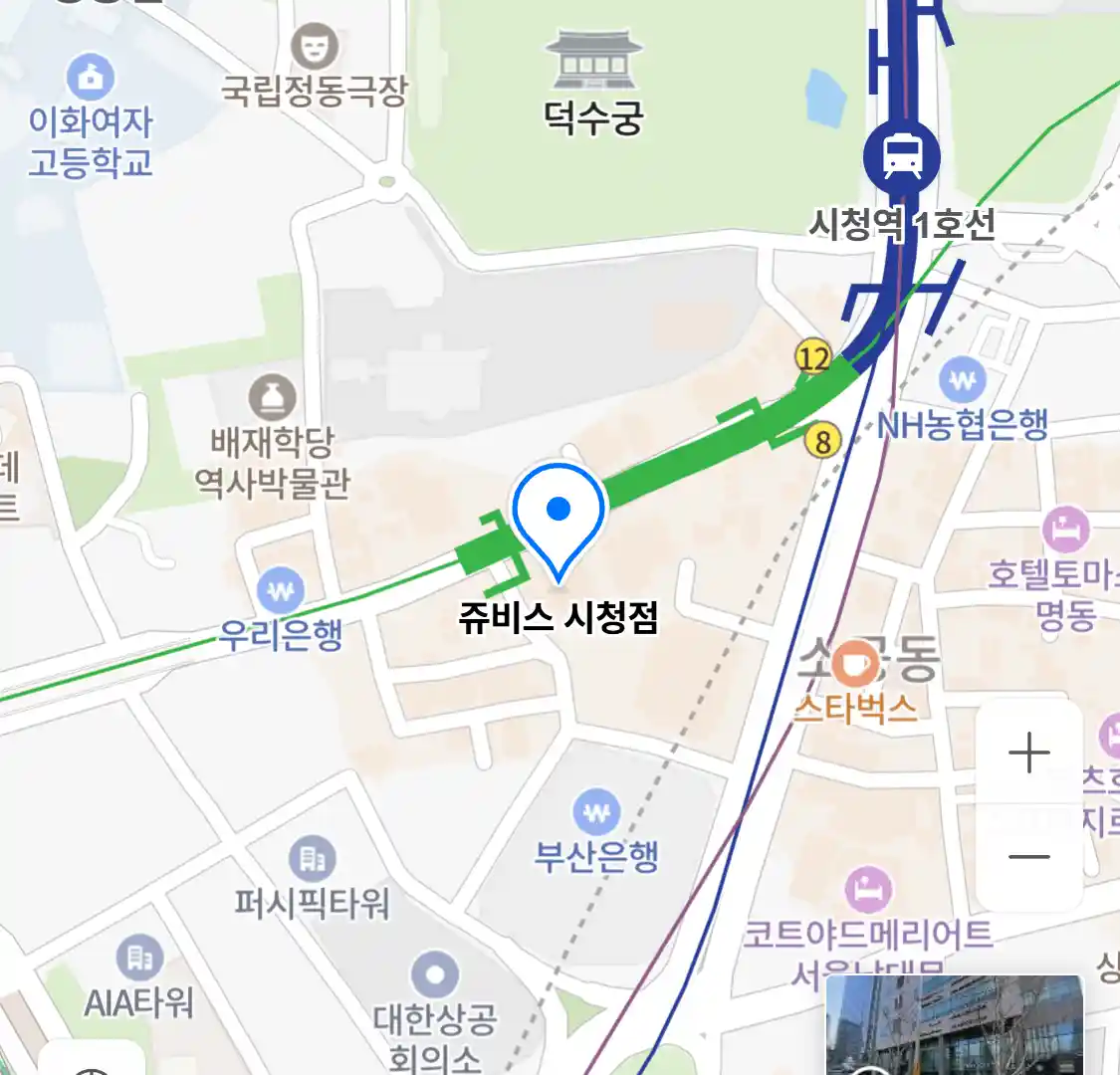This screenshot has height=1075, width=1120.
Task: Tap subway exit 8 marker
Action: pos(822,440)
